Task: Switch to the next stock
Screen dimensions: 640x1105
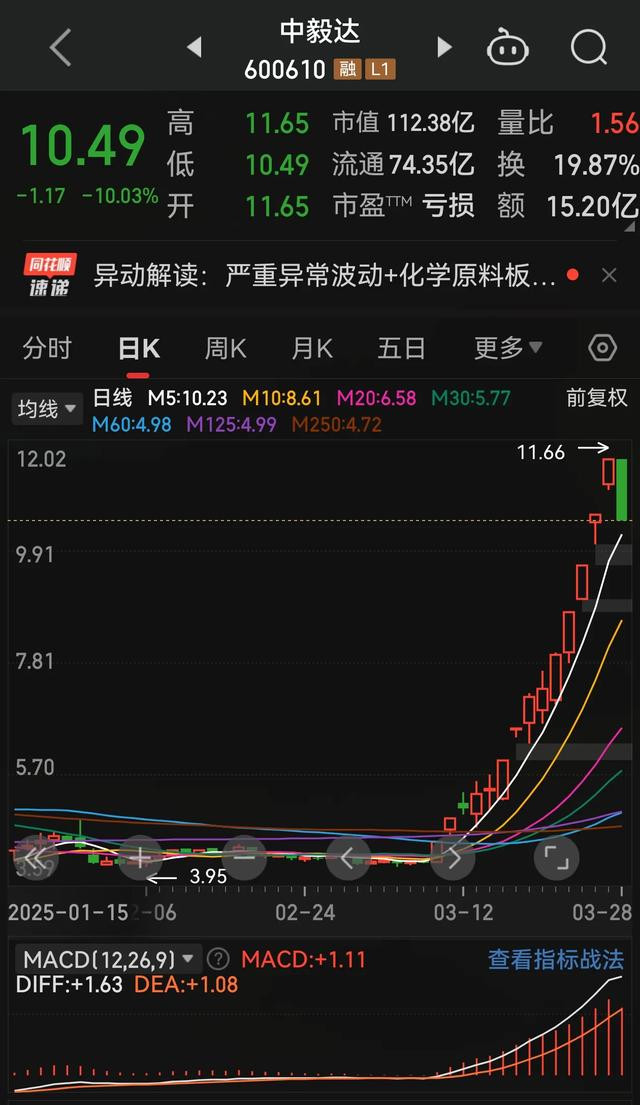Action: (x=445, y=47)
